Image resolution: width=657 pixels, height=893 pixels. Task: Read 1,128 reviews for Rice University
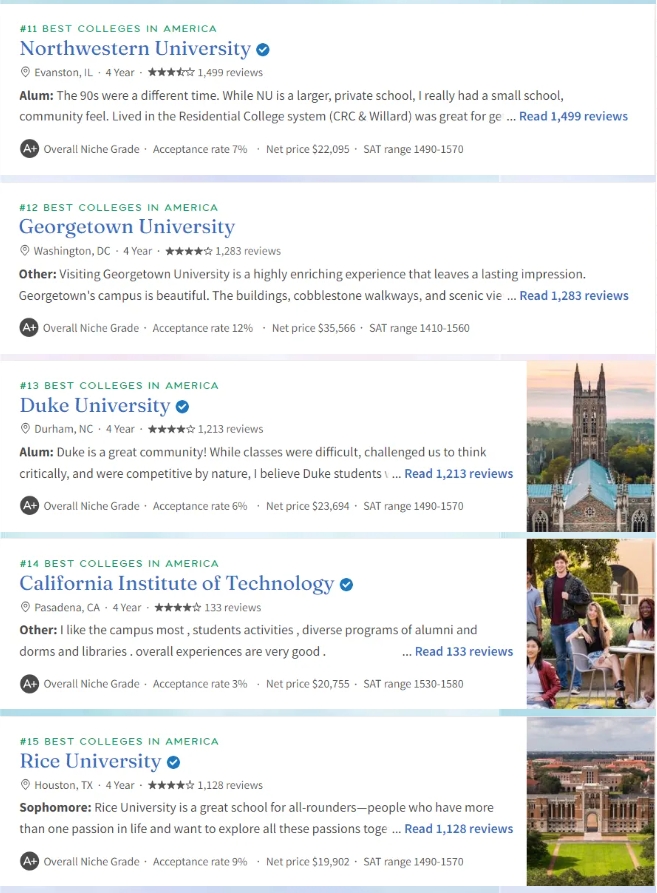click(x=458, y=829)
